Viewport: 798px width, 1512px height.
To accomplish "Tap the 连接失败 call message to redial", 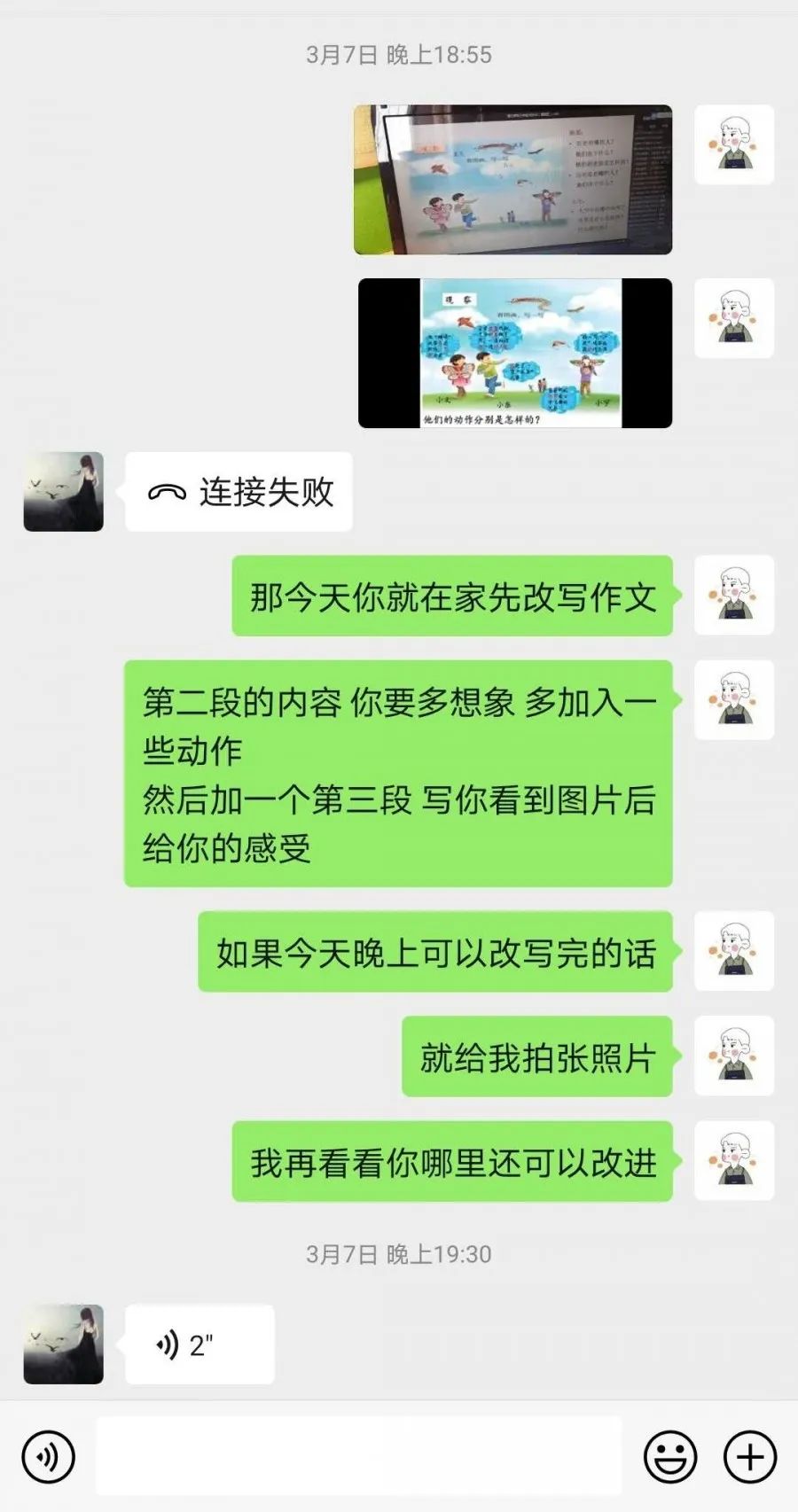I will pyautogui.click(x=239, y=492).
